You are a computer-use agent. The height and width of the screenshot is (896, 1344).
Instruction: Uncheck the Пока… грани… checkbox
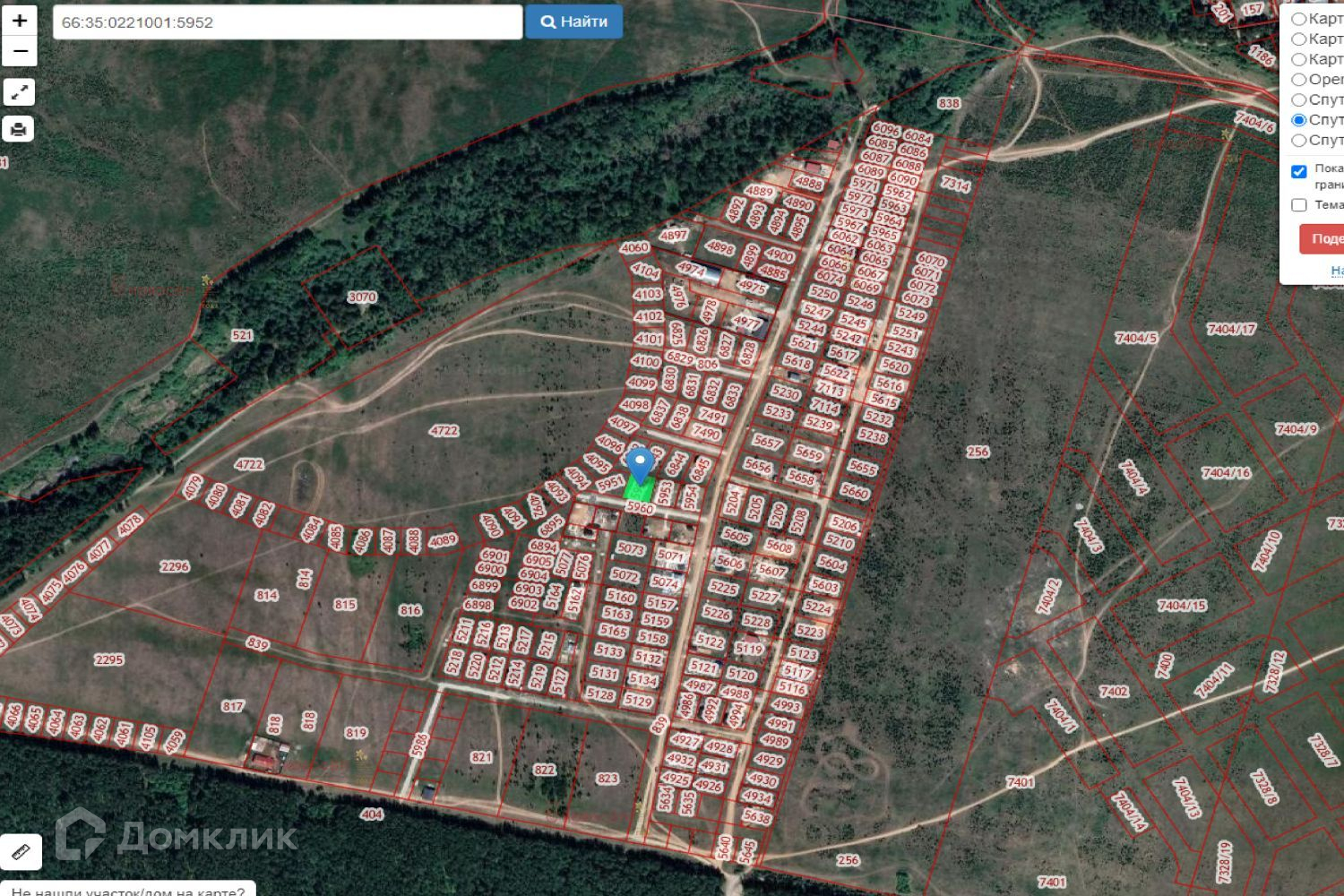click(1299, 171)
